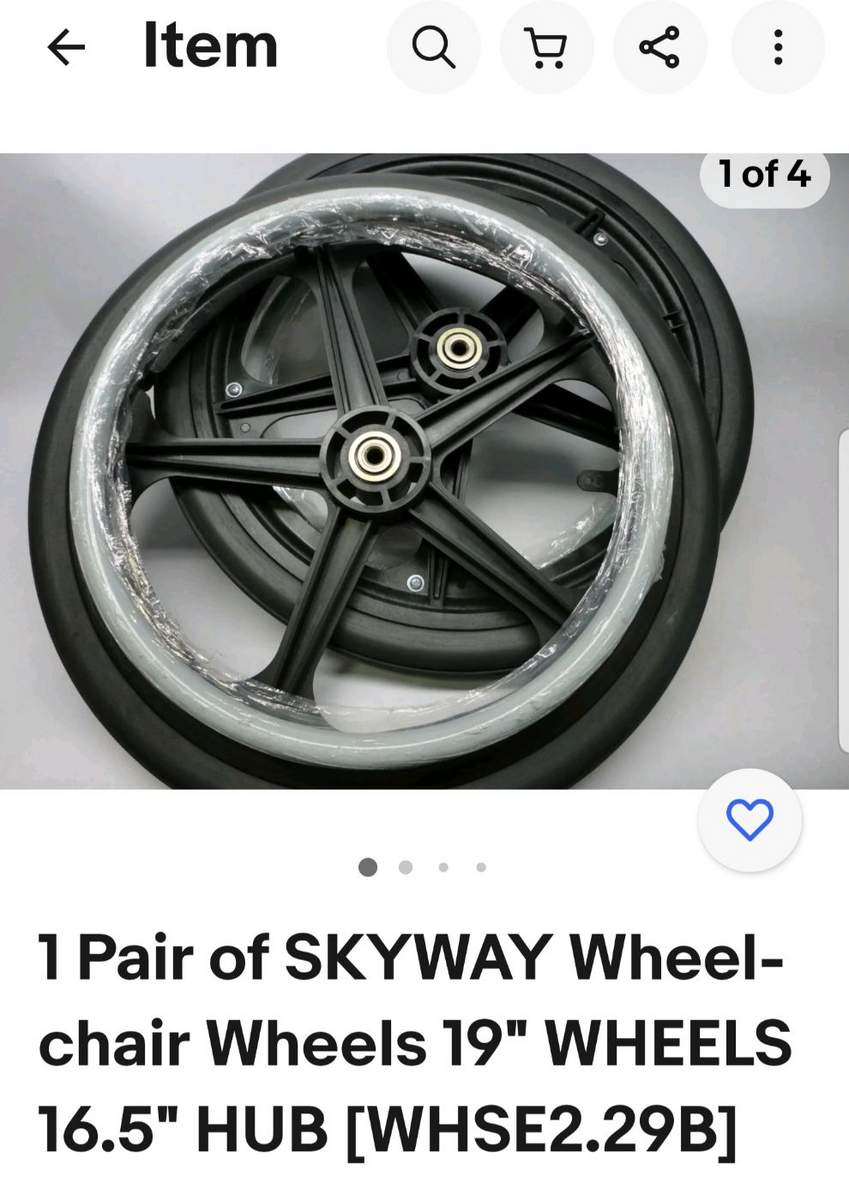Go back from the Item page

tap(66, 47)
